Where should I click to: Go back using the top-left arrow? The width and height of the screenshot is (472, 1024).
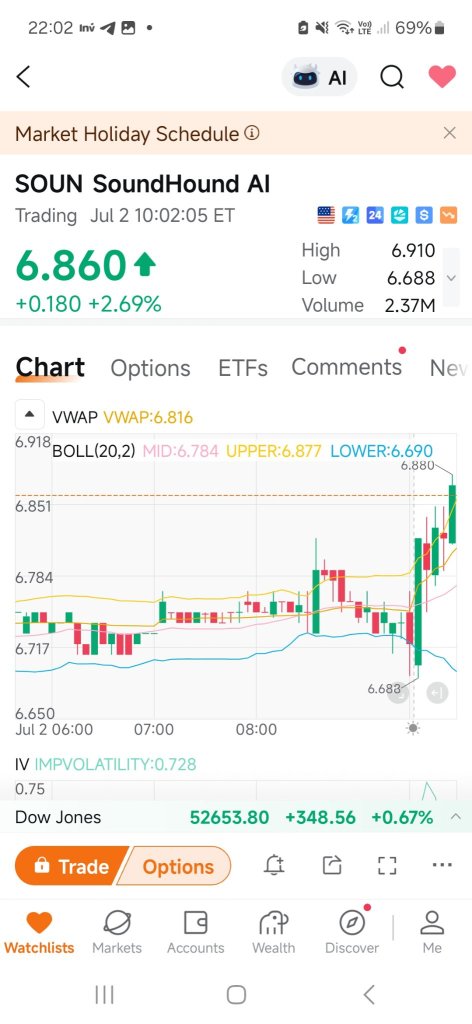click(24, 77)
